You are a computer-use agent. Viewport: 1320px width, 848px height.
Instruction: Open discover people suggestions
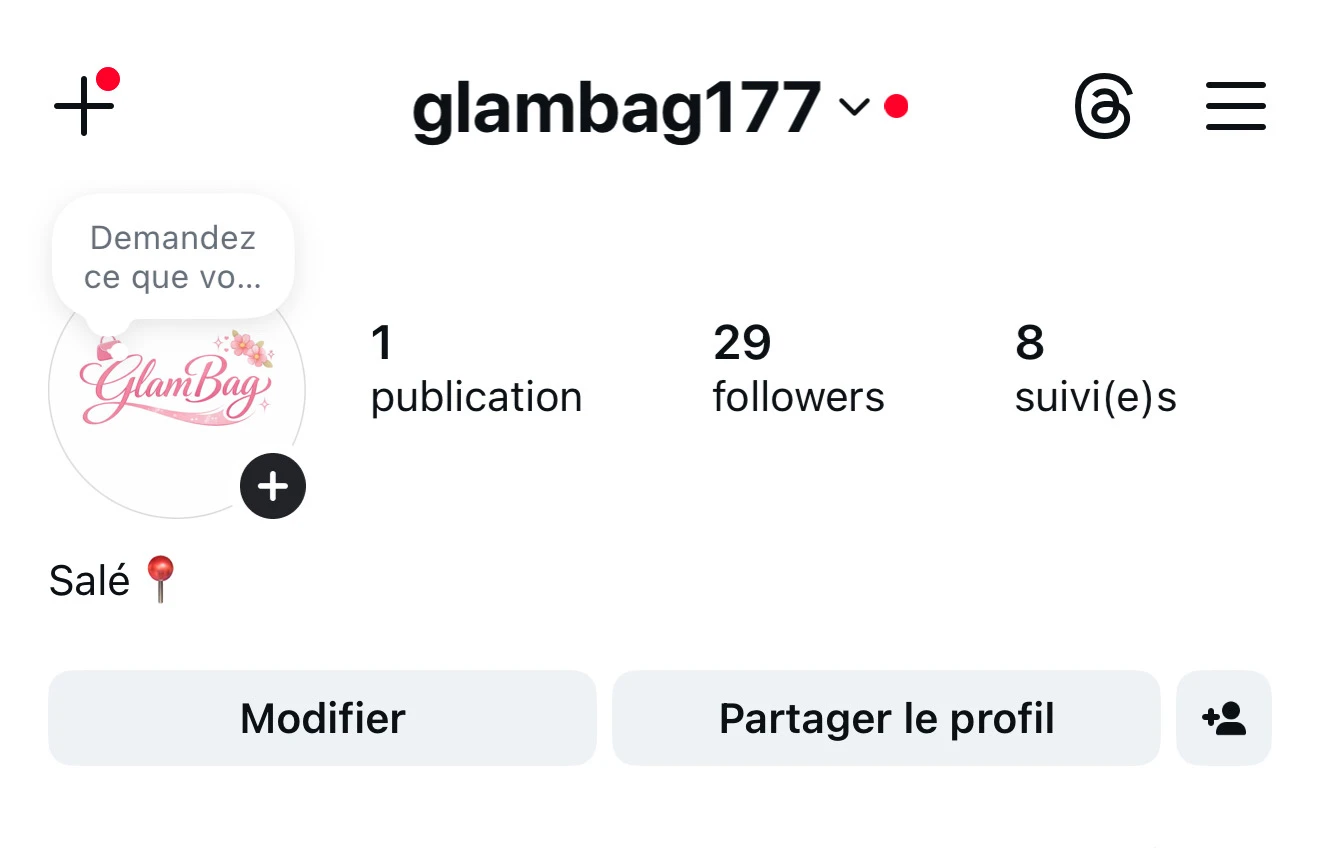click(1224, 718)
